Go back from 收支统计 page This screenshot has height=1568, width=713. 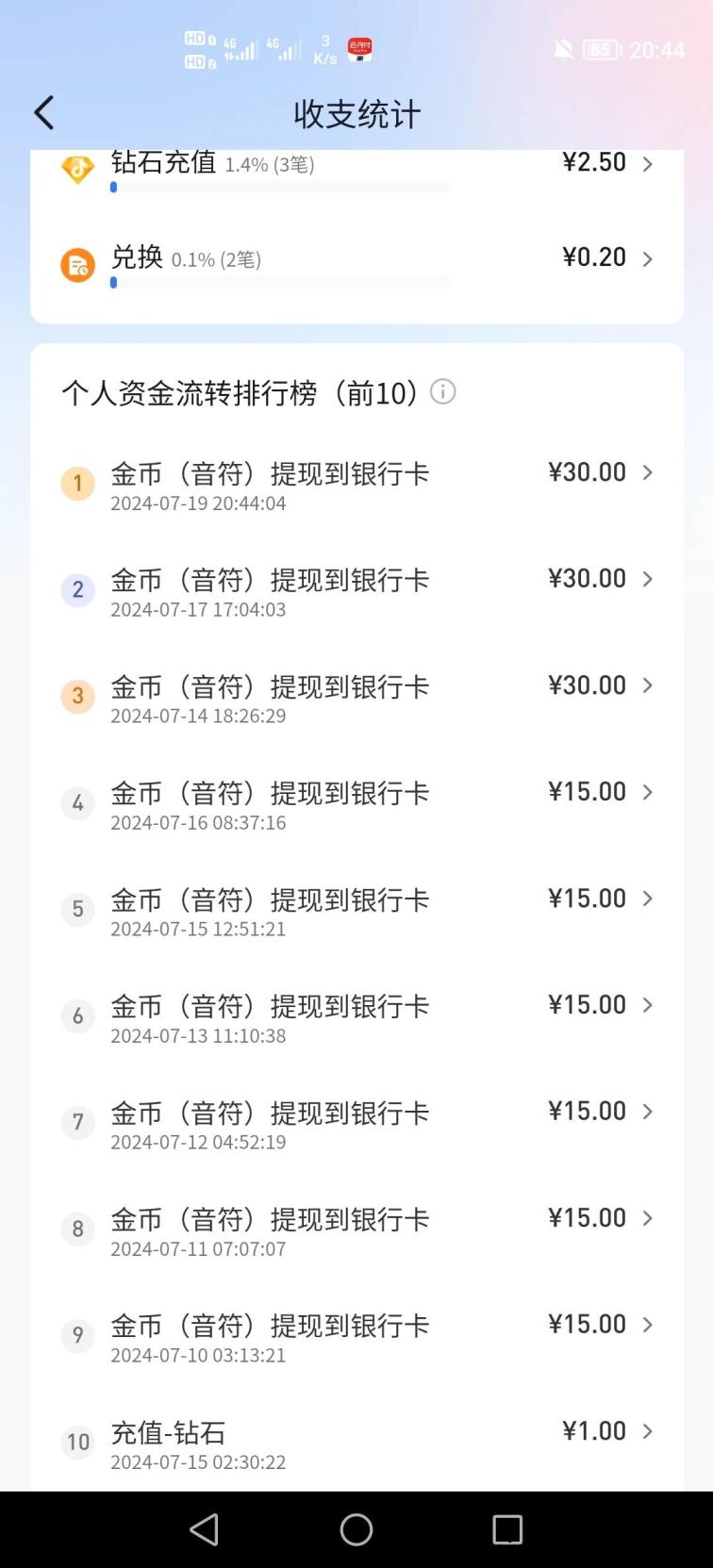pyautogui.click(x=44, y=113)
